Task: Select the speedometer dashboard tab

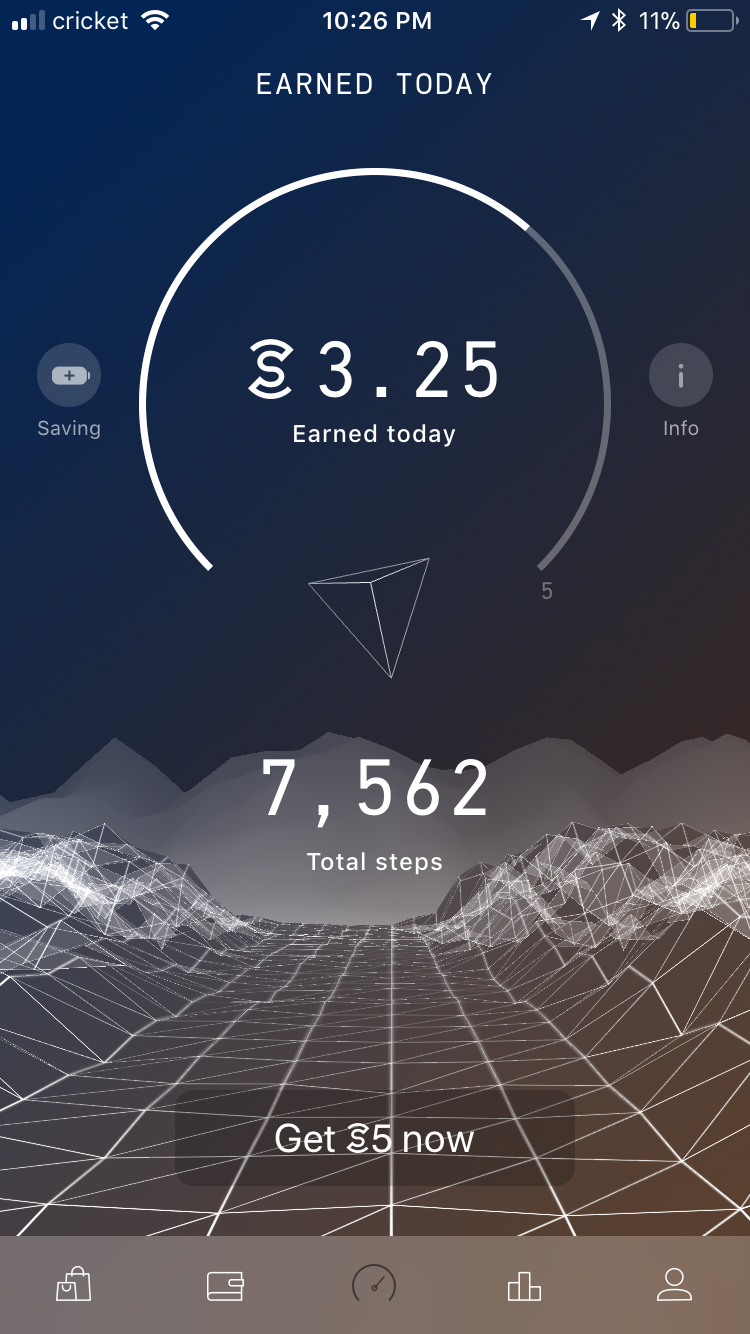Action: (x=374, y=1284)
